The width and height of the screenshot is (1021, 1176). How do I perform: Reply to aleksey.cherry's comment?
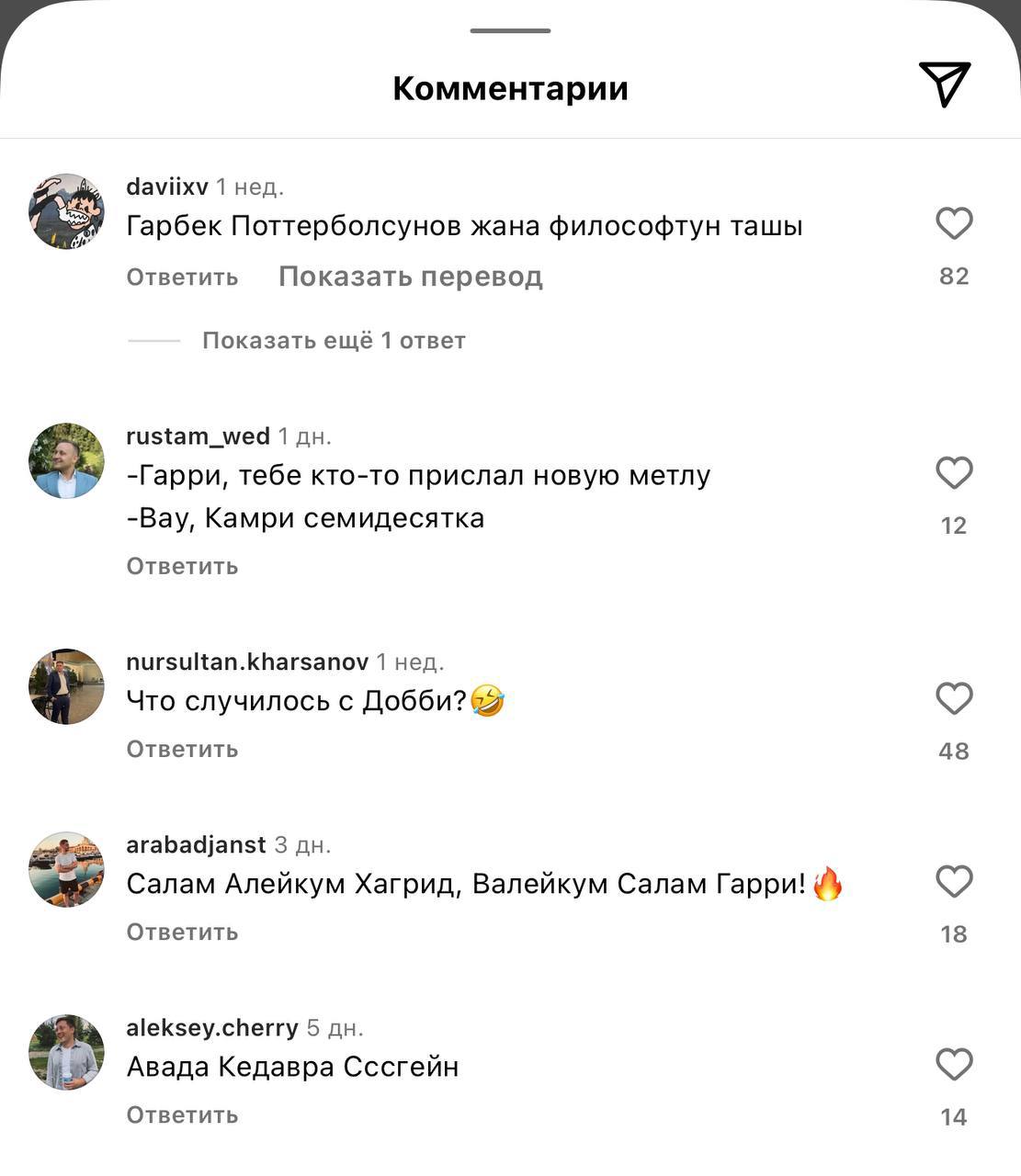(x=182, y=1115)
